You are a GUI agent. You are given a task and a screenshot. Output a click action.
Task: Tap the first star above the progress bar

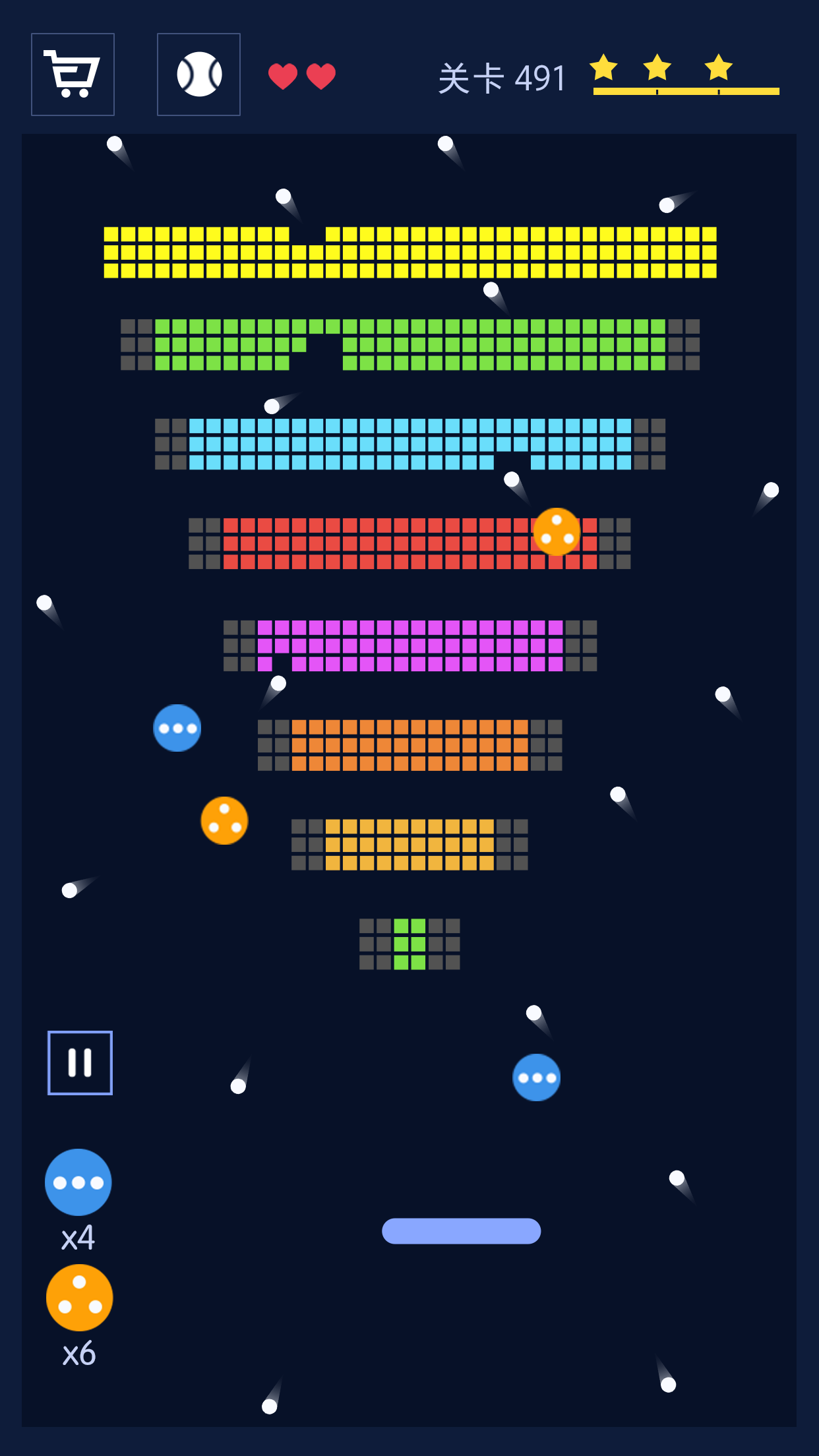coord(603,69)
